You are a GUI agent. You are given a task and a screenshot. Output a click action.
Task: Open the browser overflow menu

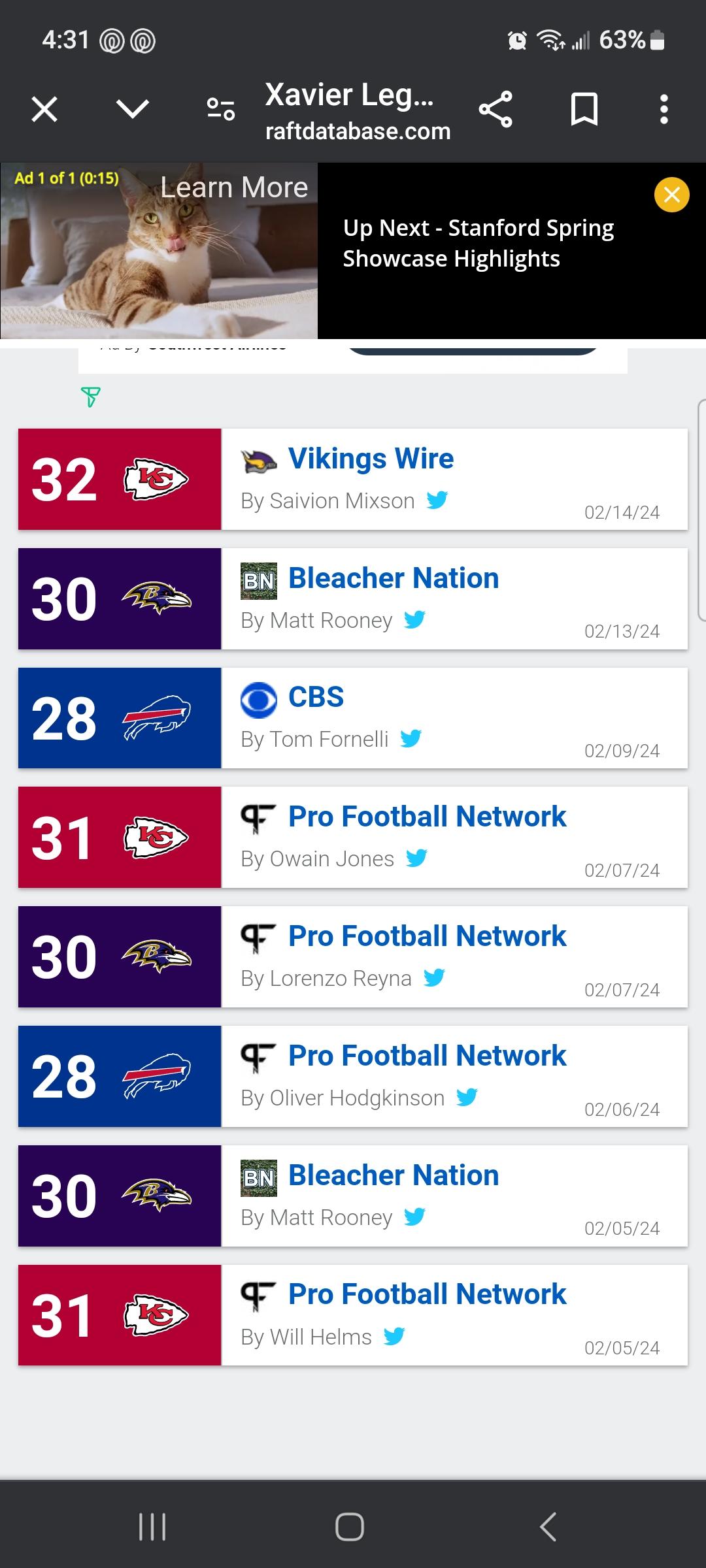(x=664, y=109)
